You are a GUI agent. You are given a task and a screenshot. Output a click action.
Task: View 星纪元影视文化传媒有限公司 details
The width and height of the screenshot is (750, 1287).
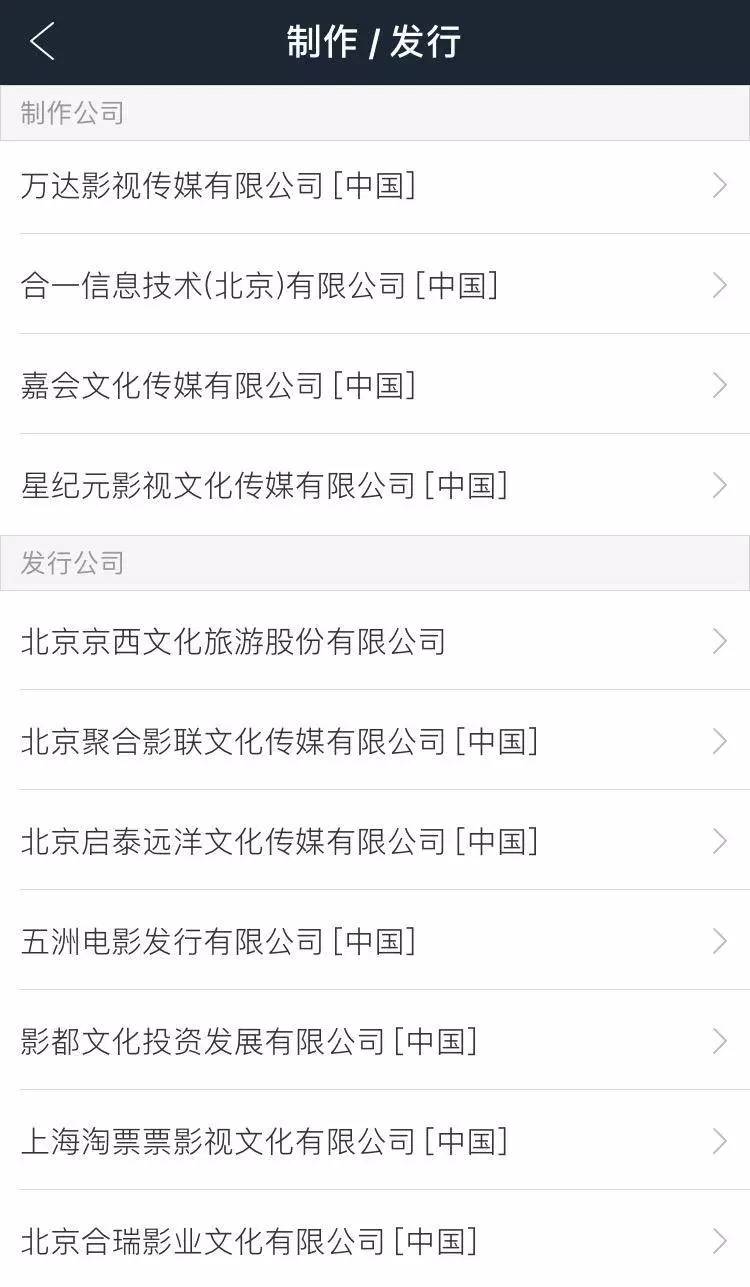375,486
